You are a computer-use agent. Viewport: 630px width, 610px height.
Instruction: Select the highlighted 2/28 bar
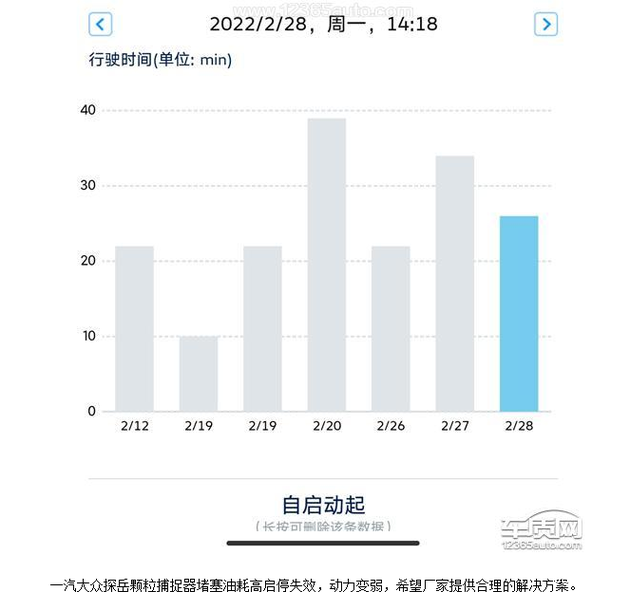tap(519, 313)
